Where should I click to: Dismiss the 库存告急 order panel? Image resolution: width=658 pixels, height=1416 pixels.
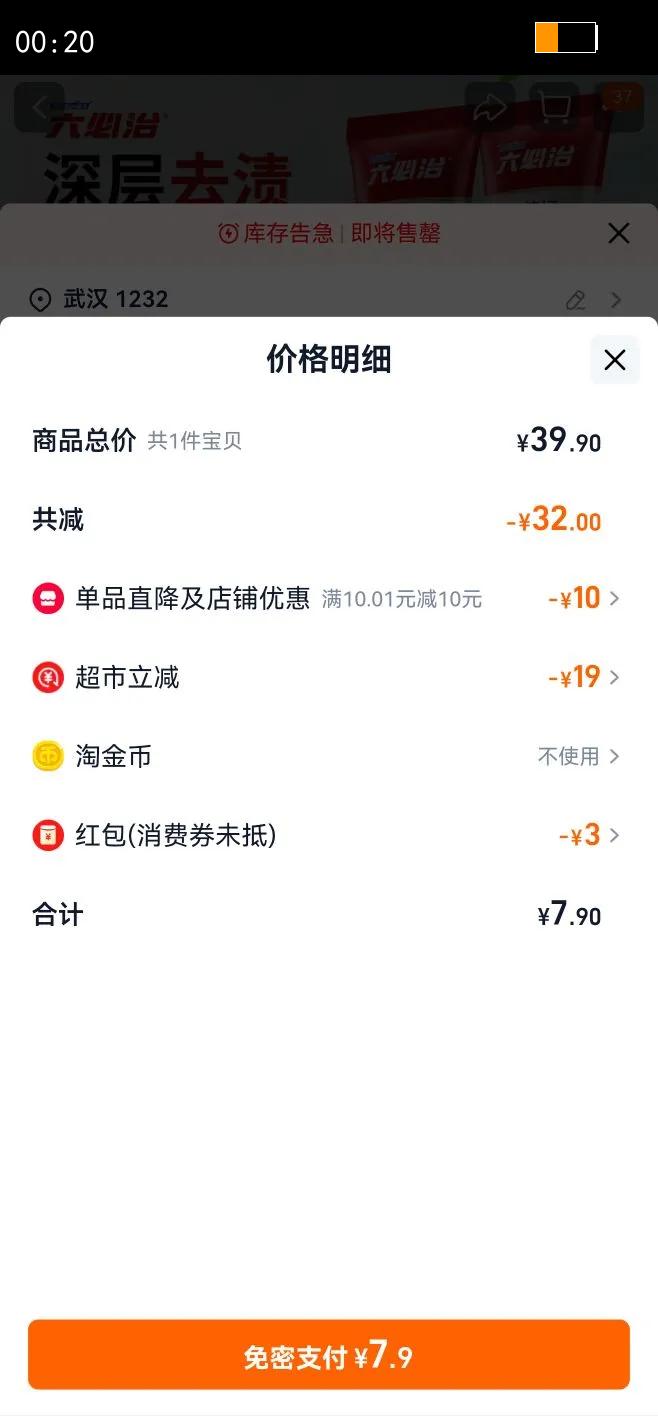click(619, 234)
